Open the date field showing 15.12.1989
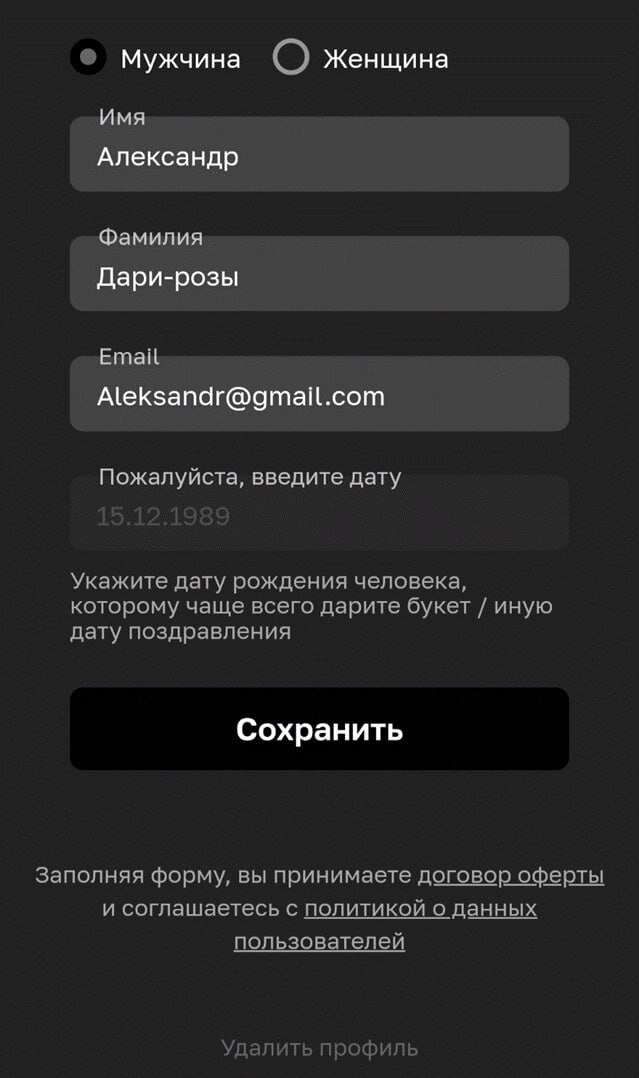The image size is (639, 1078). [319, 516]
